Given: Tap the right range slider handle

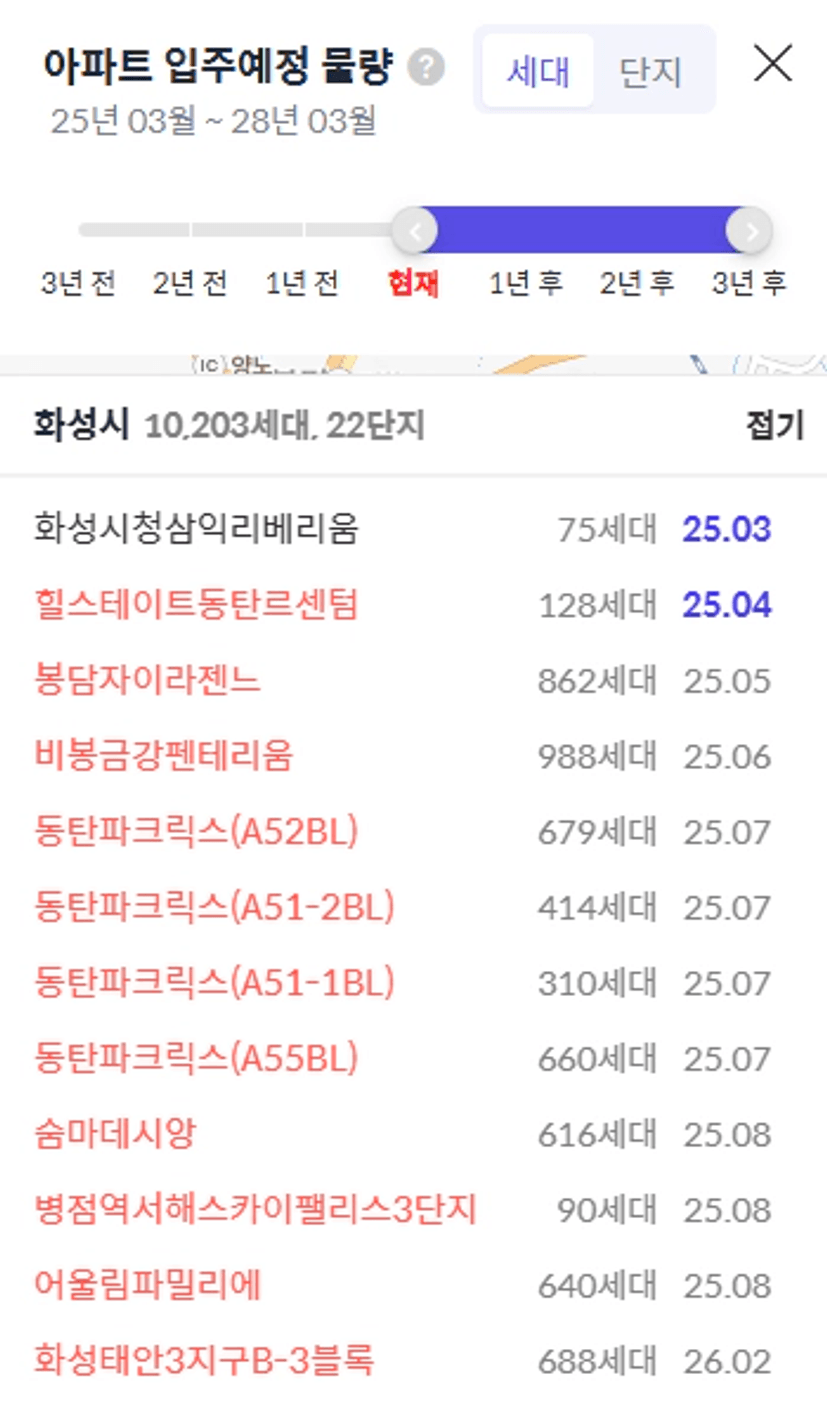Looking at the screenshot, I should click(748, 231).
